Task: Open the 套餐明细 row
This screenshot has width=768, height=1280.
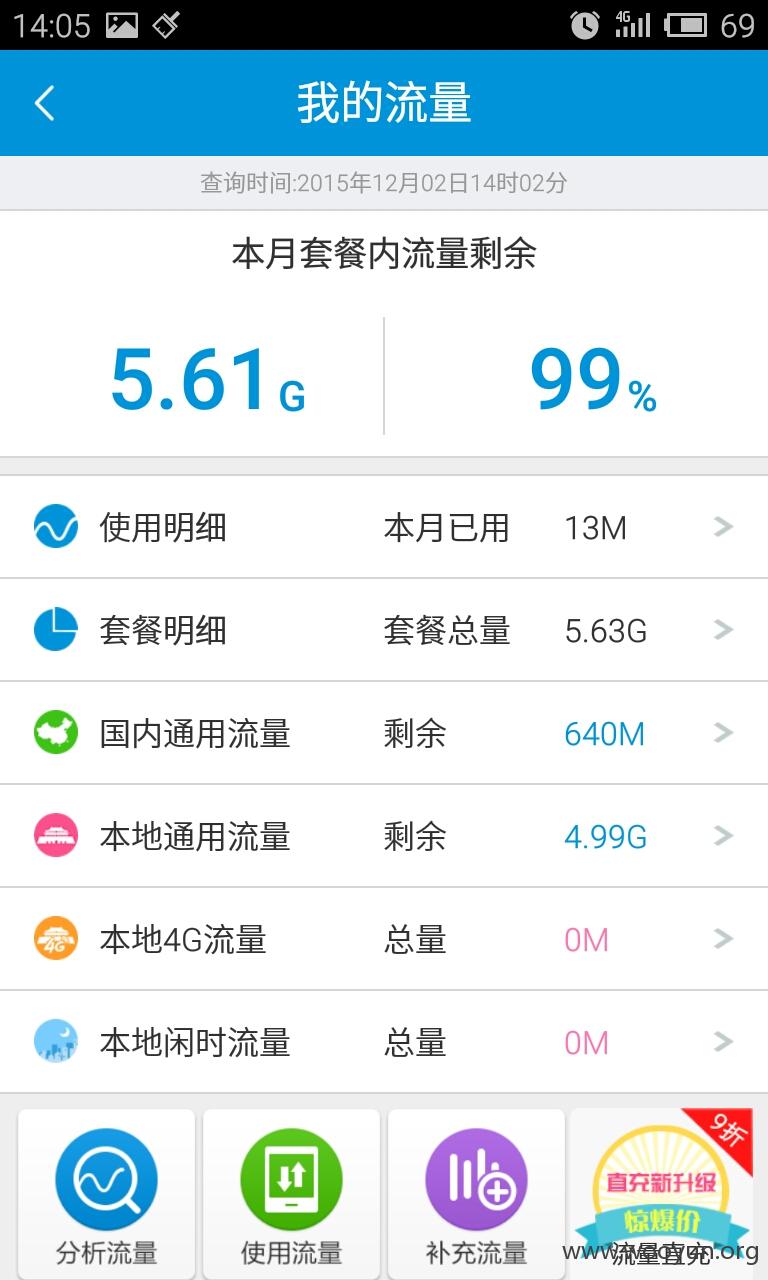Action: coord(384,630)
